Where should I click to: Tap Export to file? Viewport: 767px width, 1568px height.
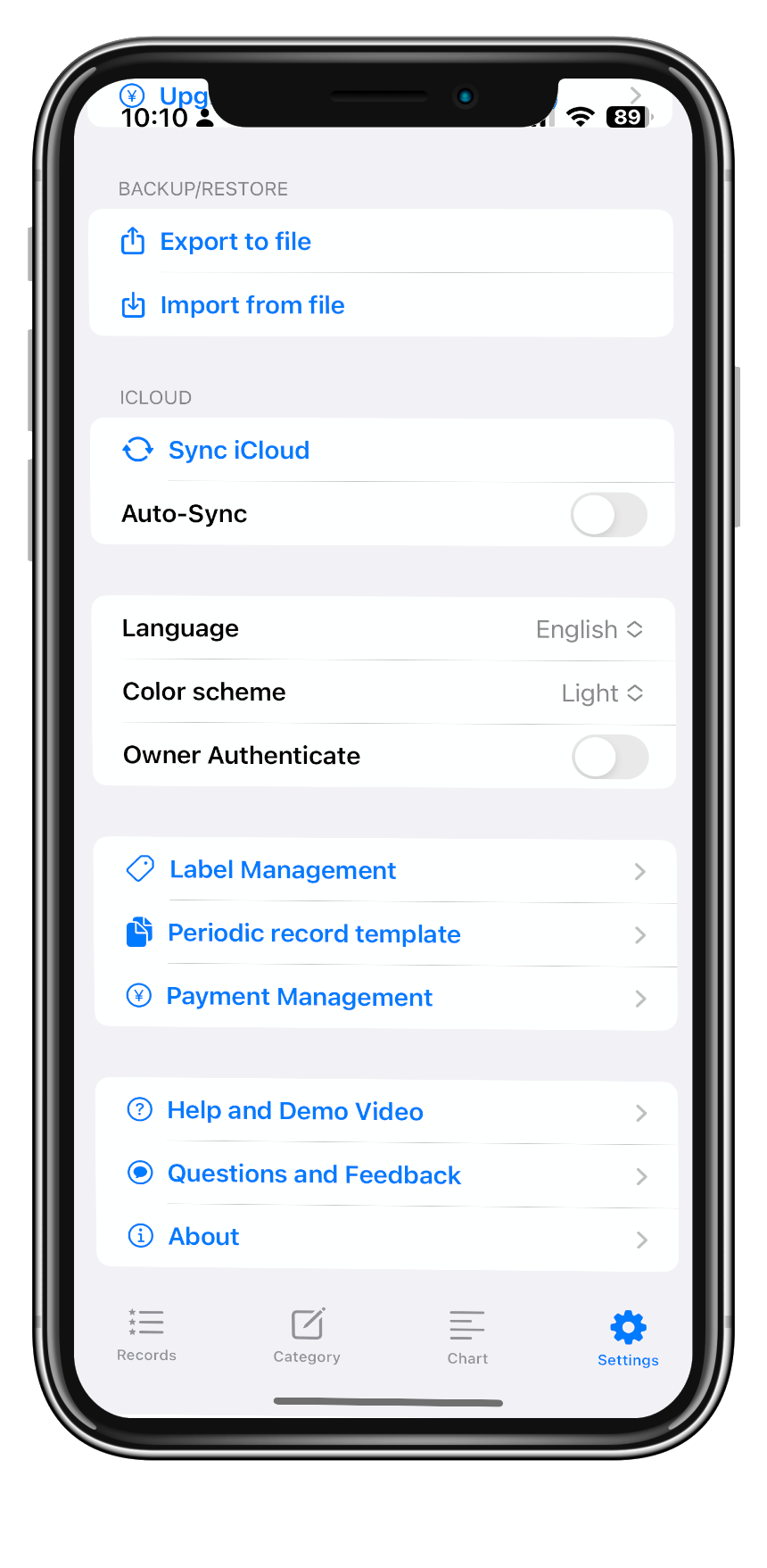(235, 242)
